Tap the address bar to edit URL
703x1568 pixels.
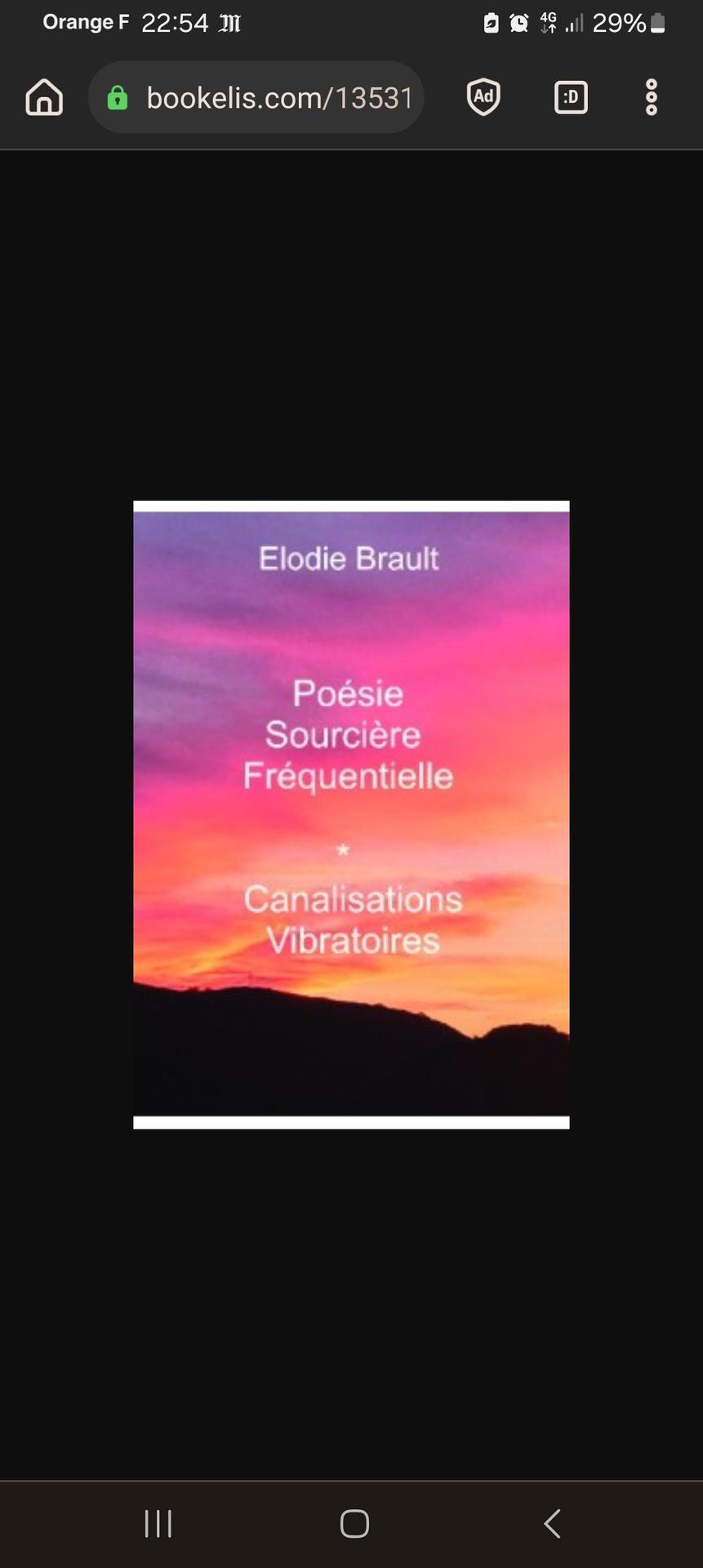click(x=279, y=96)
